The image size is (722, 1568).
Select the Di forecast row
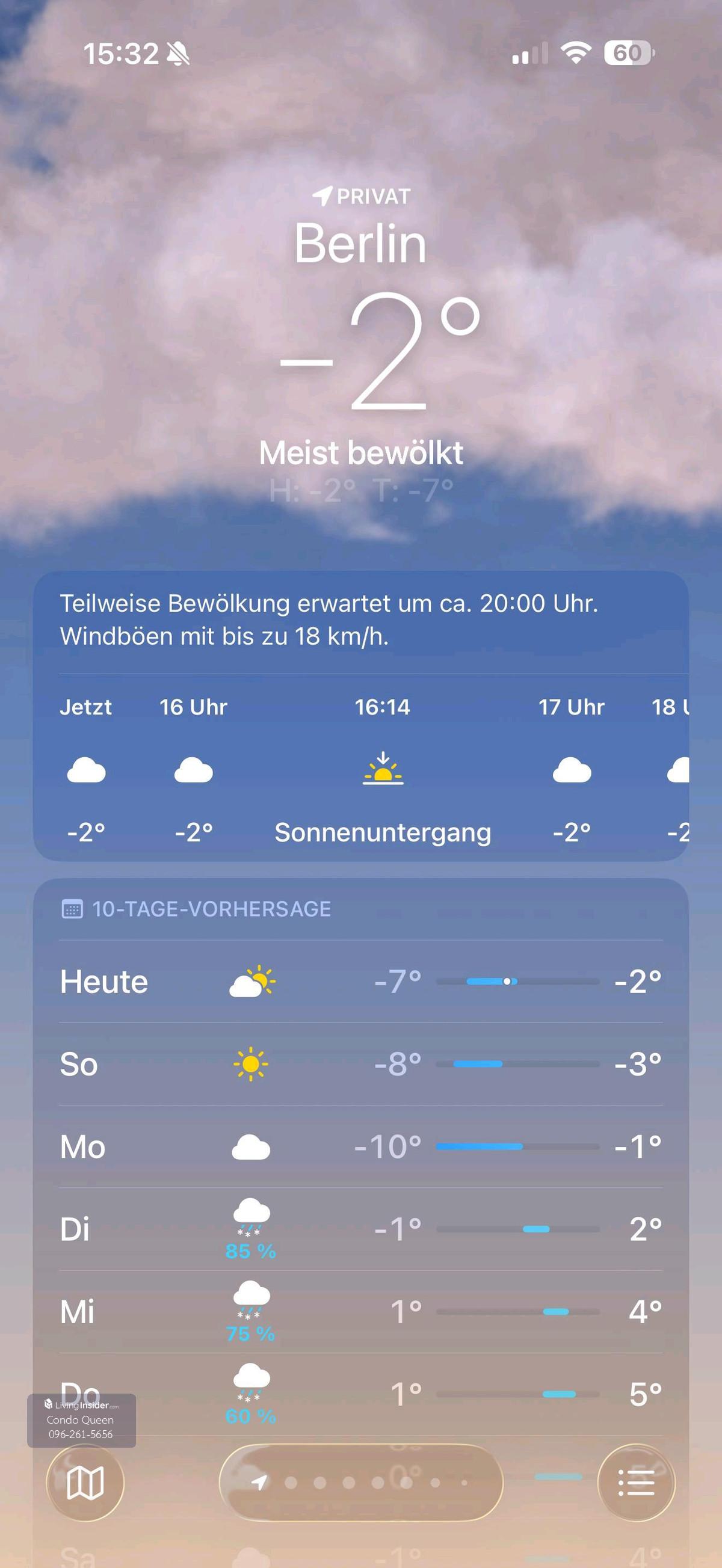[x=361, y=1229]
